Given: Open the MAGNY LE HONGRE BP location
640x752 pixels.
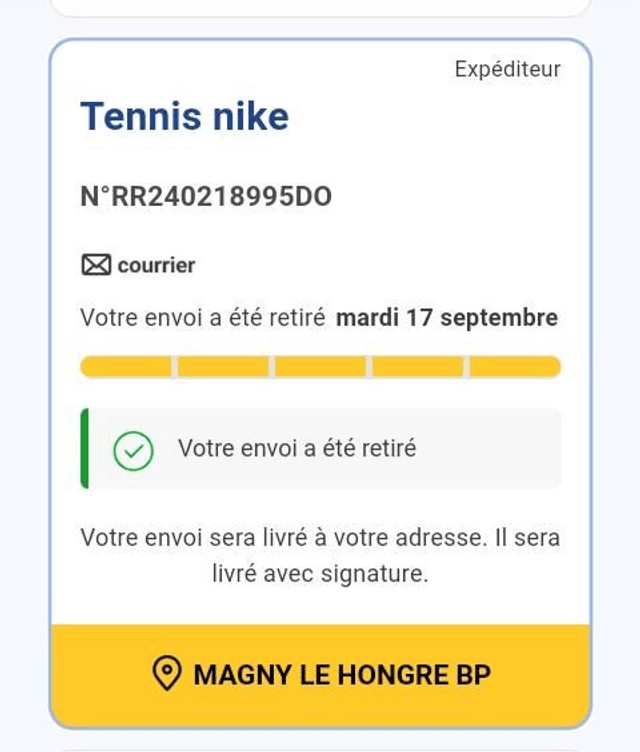Looking at the screenshot, I should (x=320, y=675).
